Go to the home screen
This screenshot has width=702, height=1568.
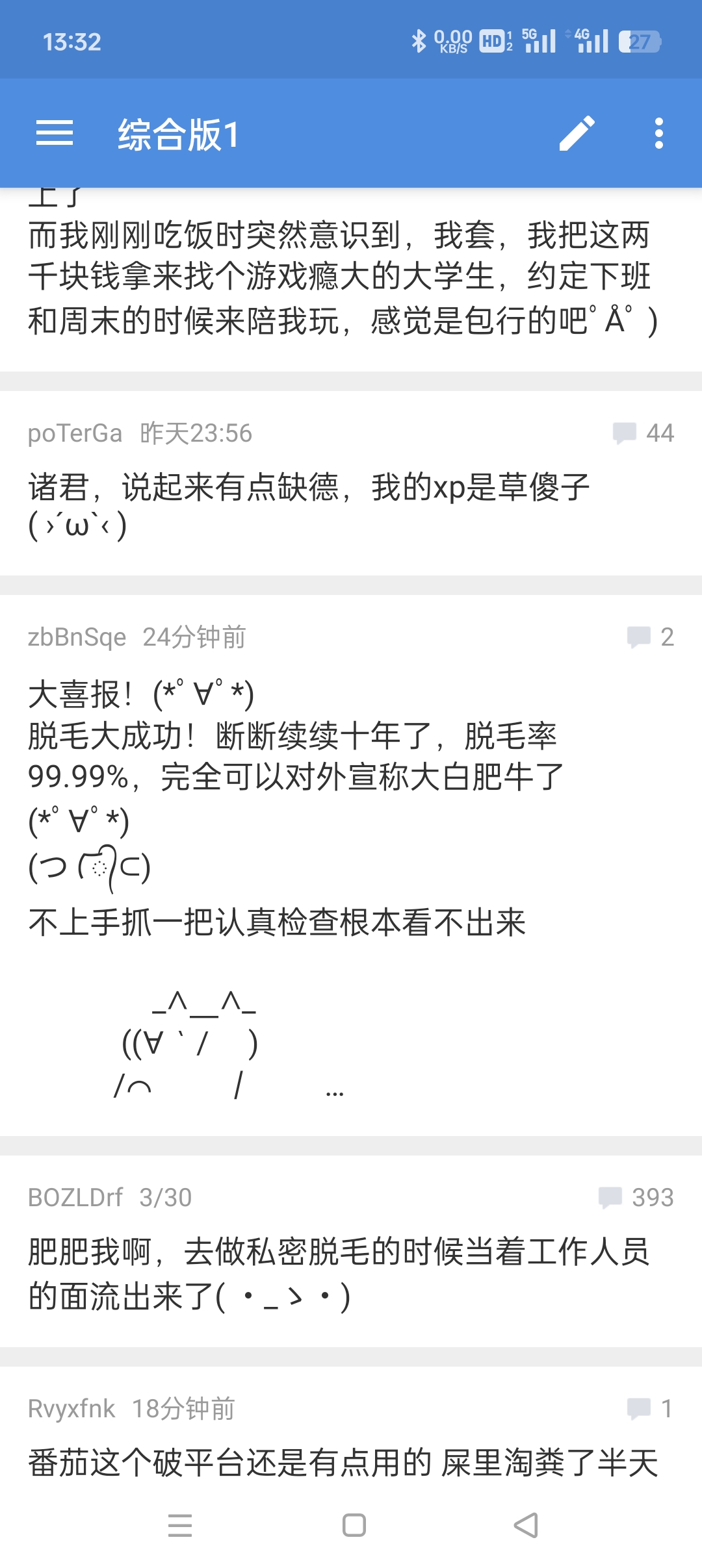point(354,1525)
